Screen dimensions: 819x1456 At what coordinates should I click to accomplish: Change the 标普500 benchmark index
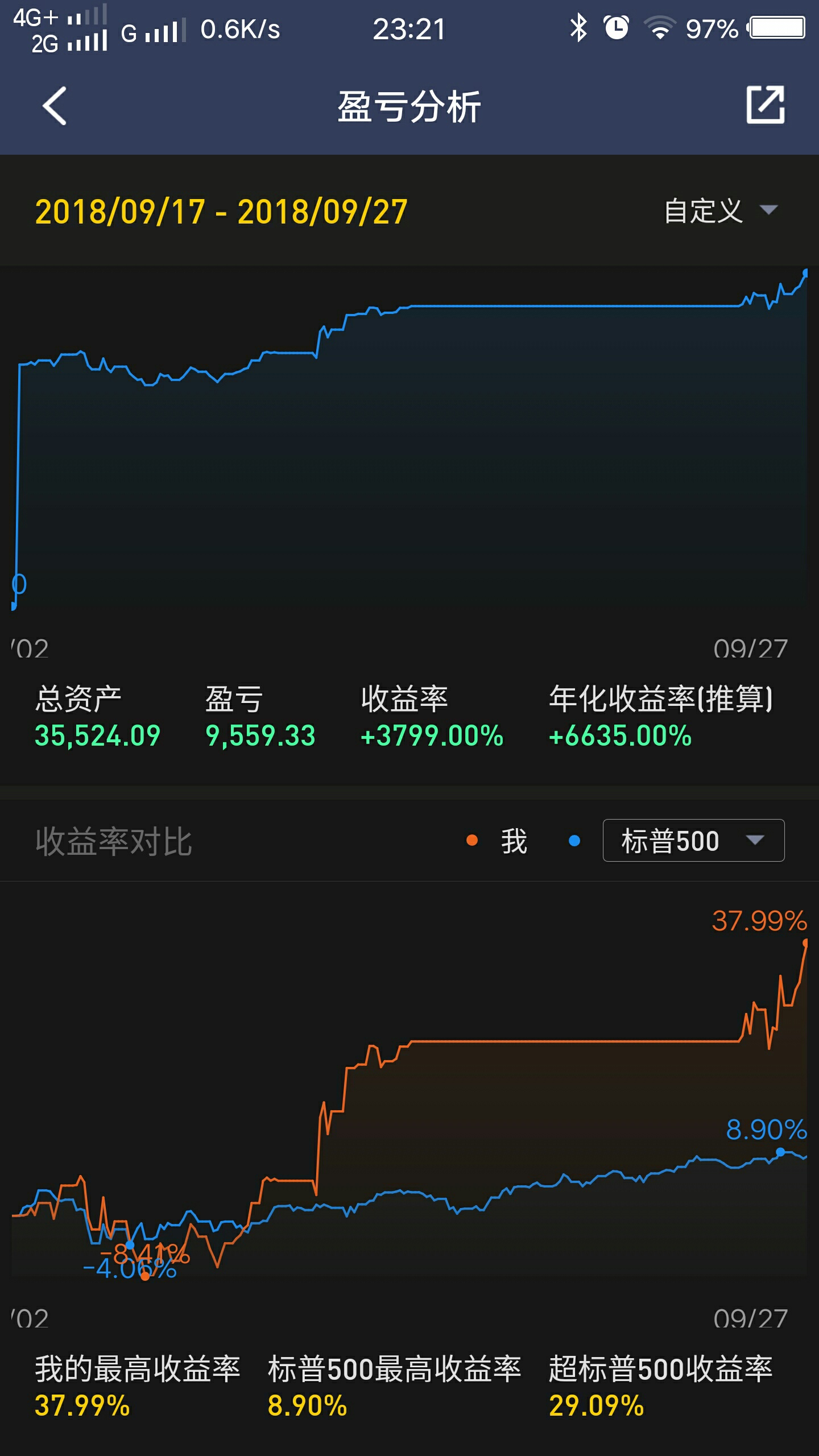(x=693, y=840)
